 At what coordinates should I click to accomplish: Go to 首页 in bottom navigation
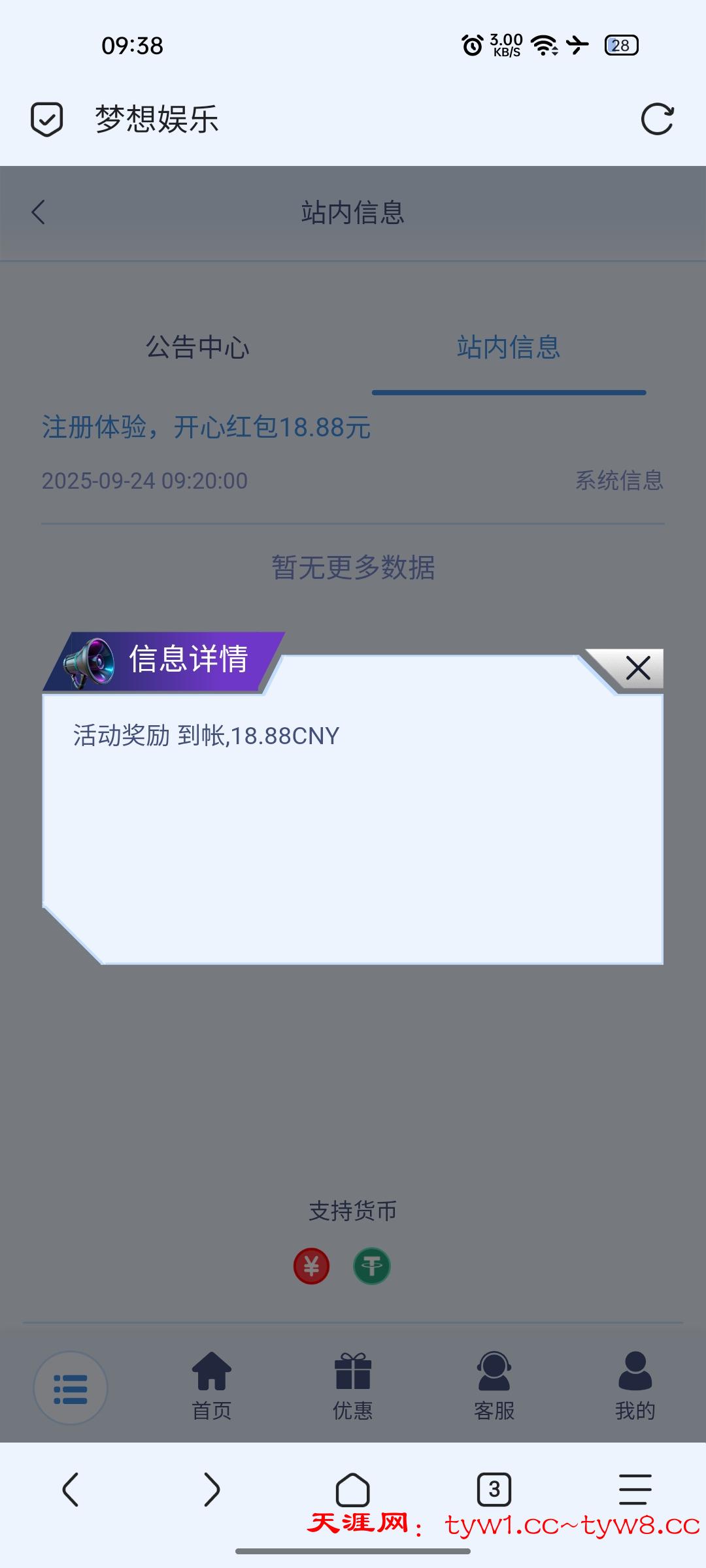pos(211,1386)
